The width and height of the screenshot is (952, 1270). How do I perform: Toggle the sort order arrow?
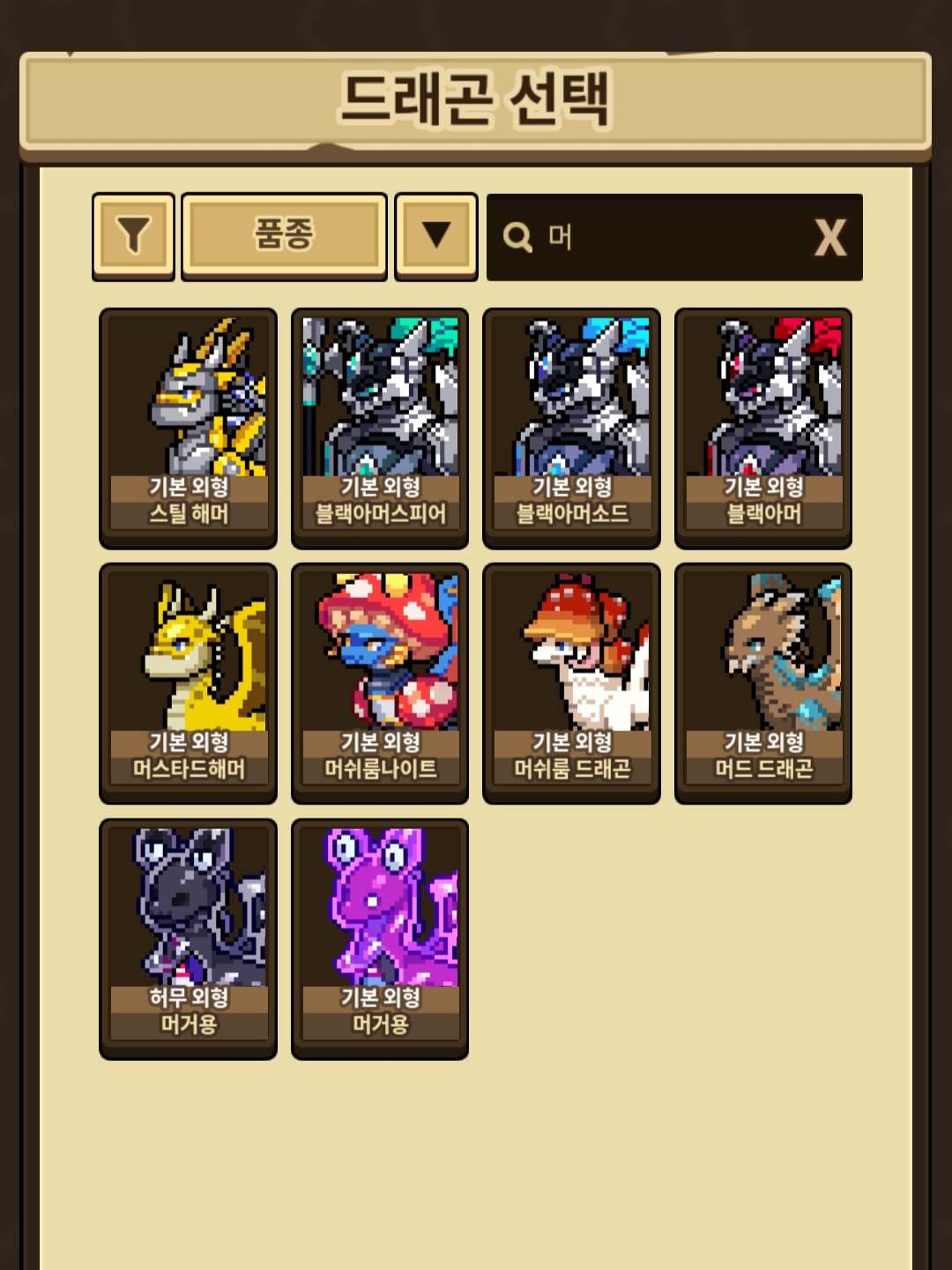tap(435, 235)
